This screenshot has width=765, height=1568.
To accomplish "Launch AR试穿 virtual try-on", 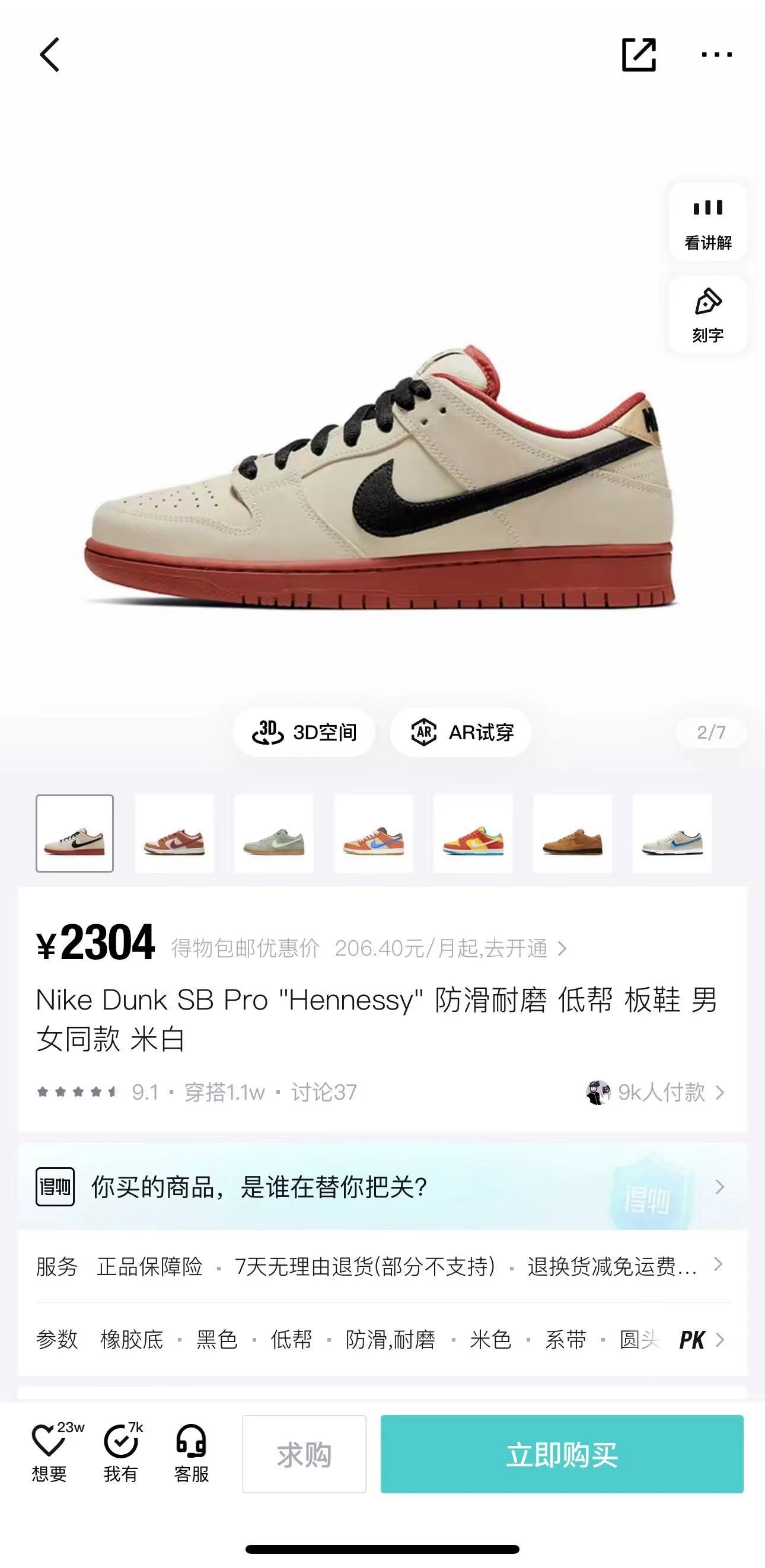I will (x=461, y=732).
